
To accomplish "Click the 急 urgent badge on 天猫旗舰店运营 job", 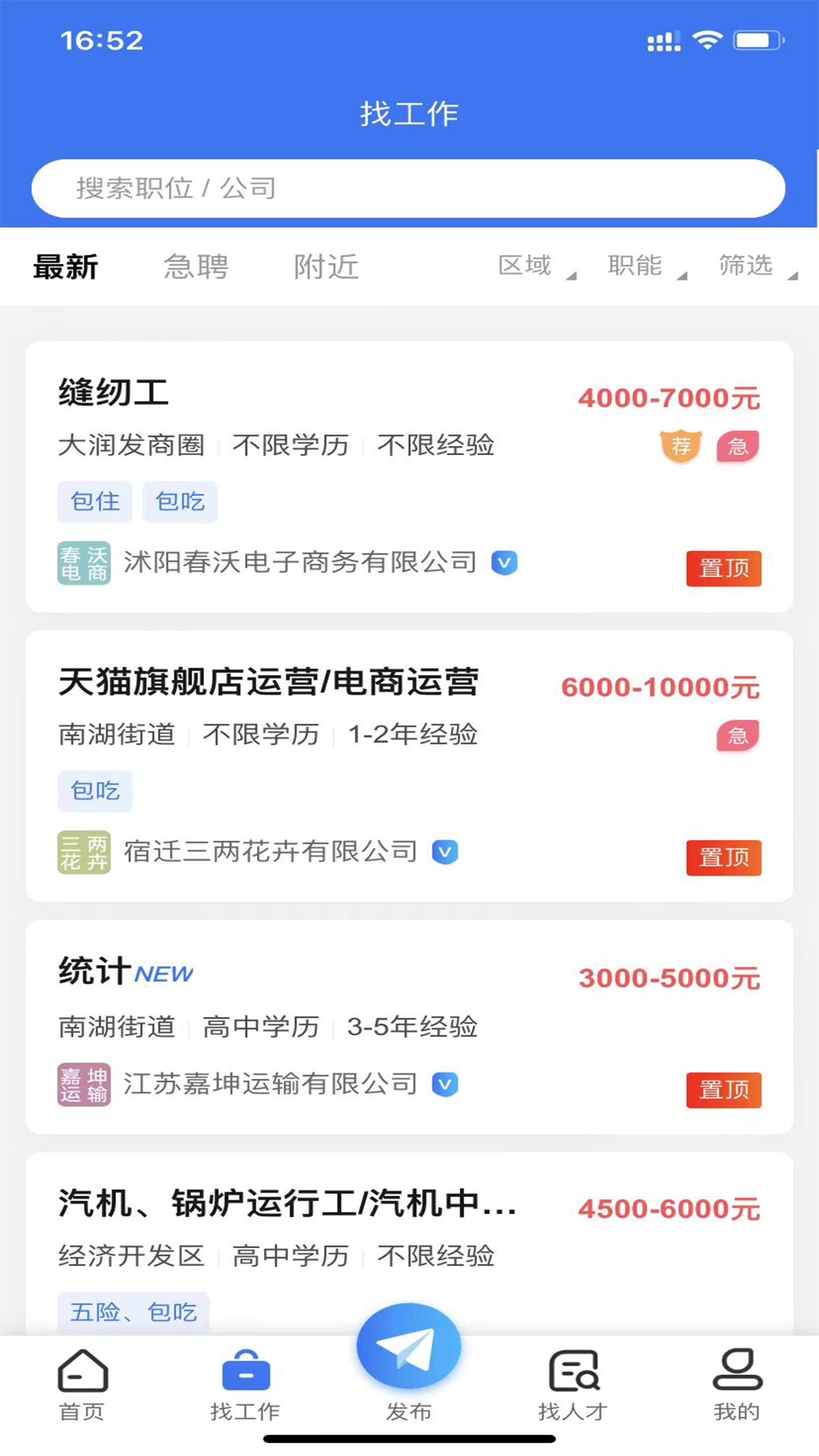I will [x=736, y=734].
